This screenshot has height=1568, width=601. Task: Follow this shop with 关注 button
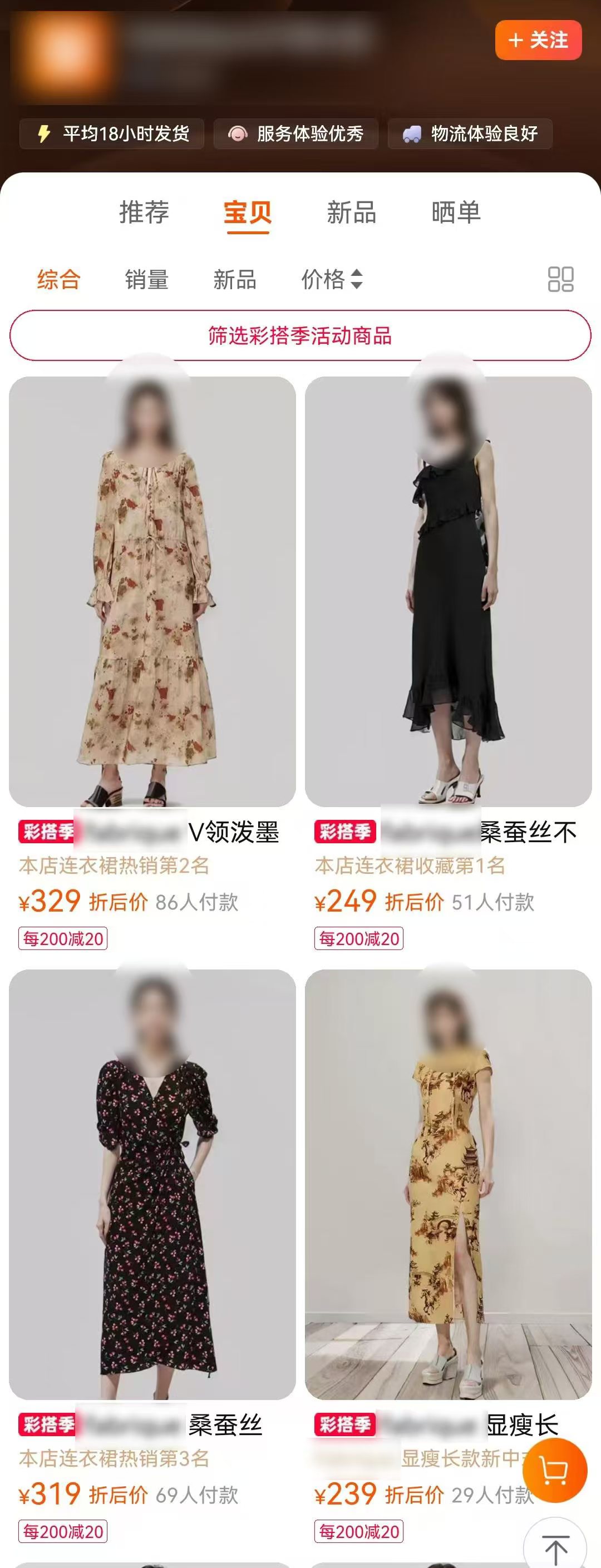click(x=538, y=40)
